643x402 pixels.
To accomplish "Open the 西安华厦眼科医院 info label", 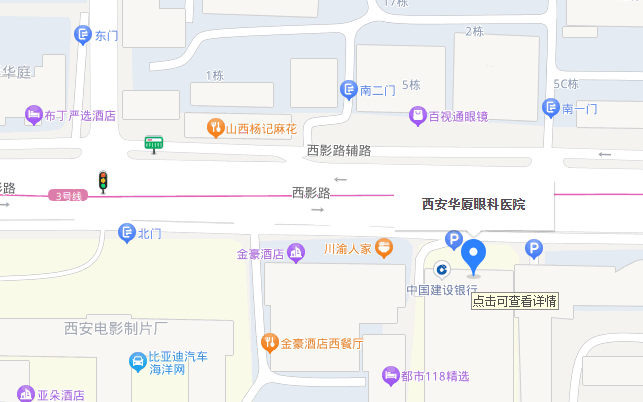I will [473, 205].
